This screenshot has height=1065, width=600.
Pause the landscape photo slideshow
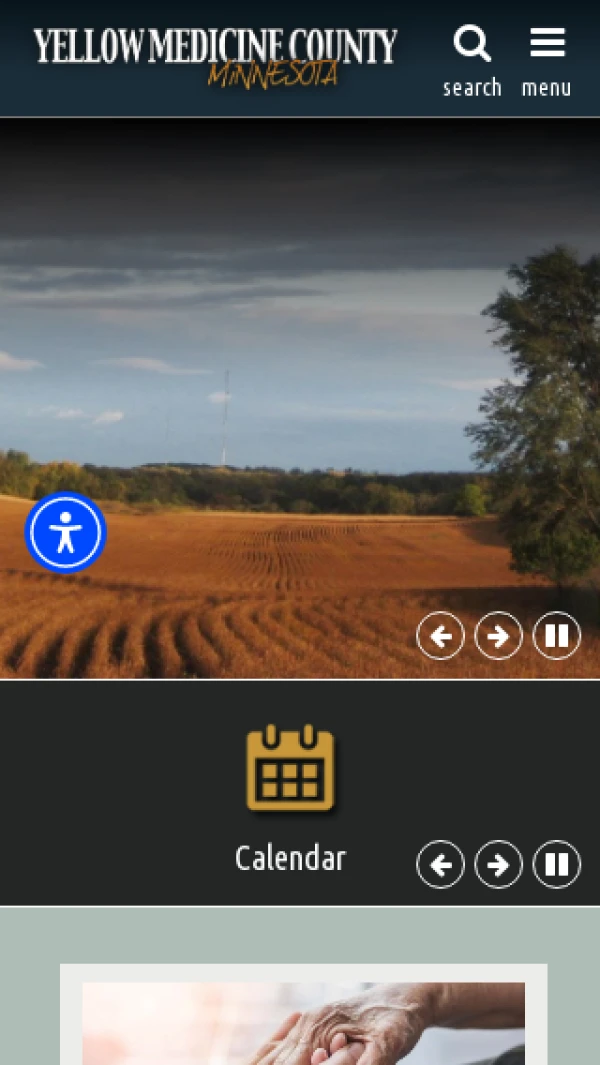tap(556, 635)
